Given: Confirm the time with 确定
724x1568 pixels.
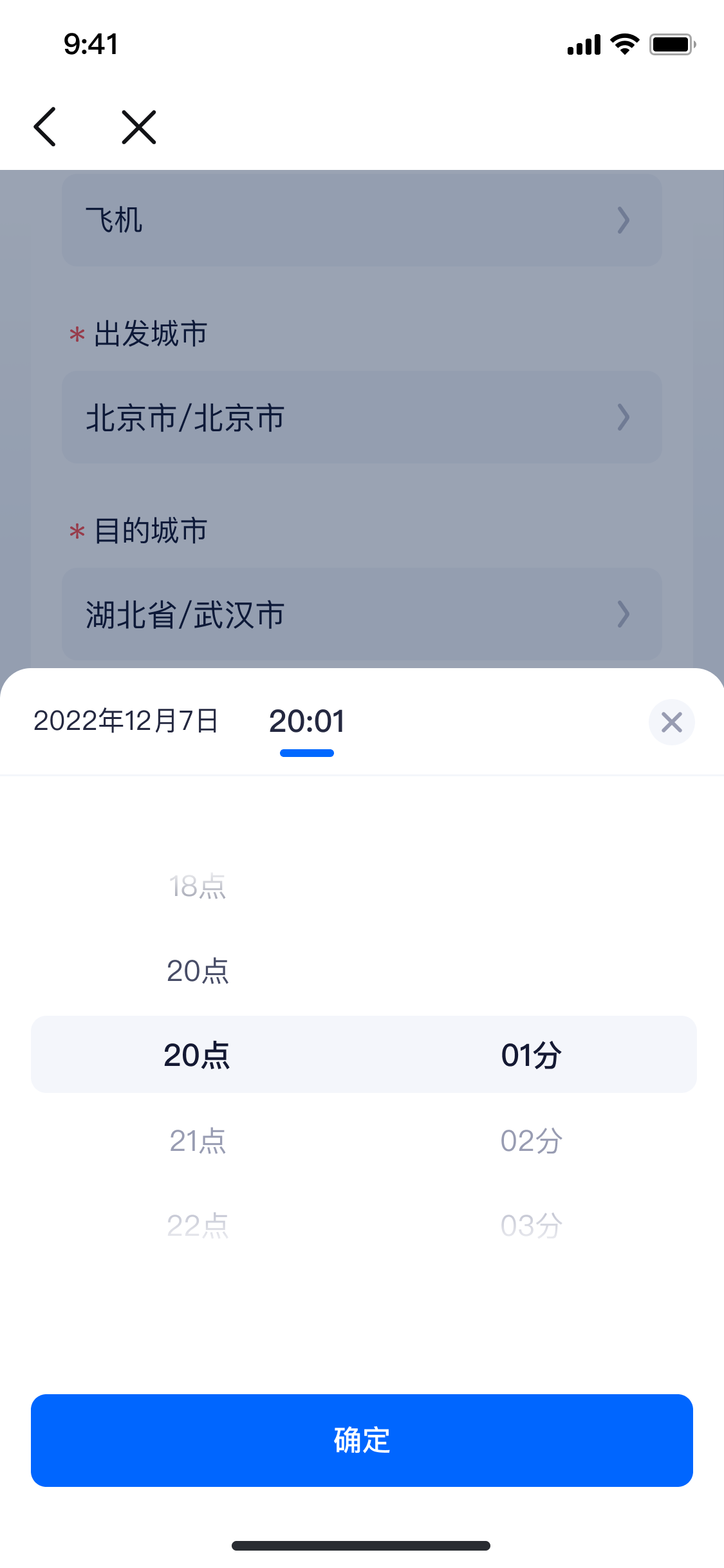Looking at the screenshot, I should 362,1441.
